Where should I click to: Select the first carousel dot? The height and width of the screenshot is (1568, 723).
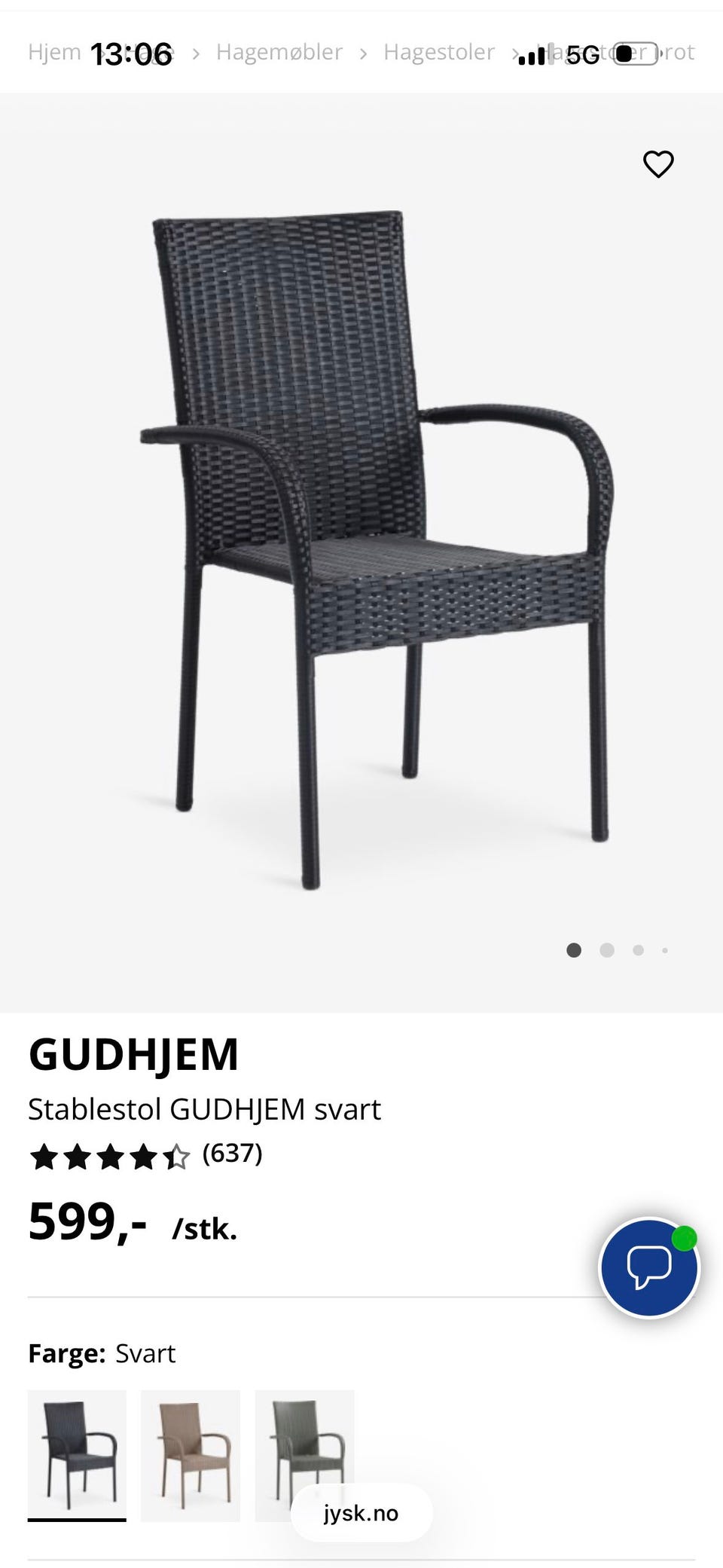pos(574,950)
